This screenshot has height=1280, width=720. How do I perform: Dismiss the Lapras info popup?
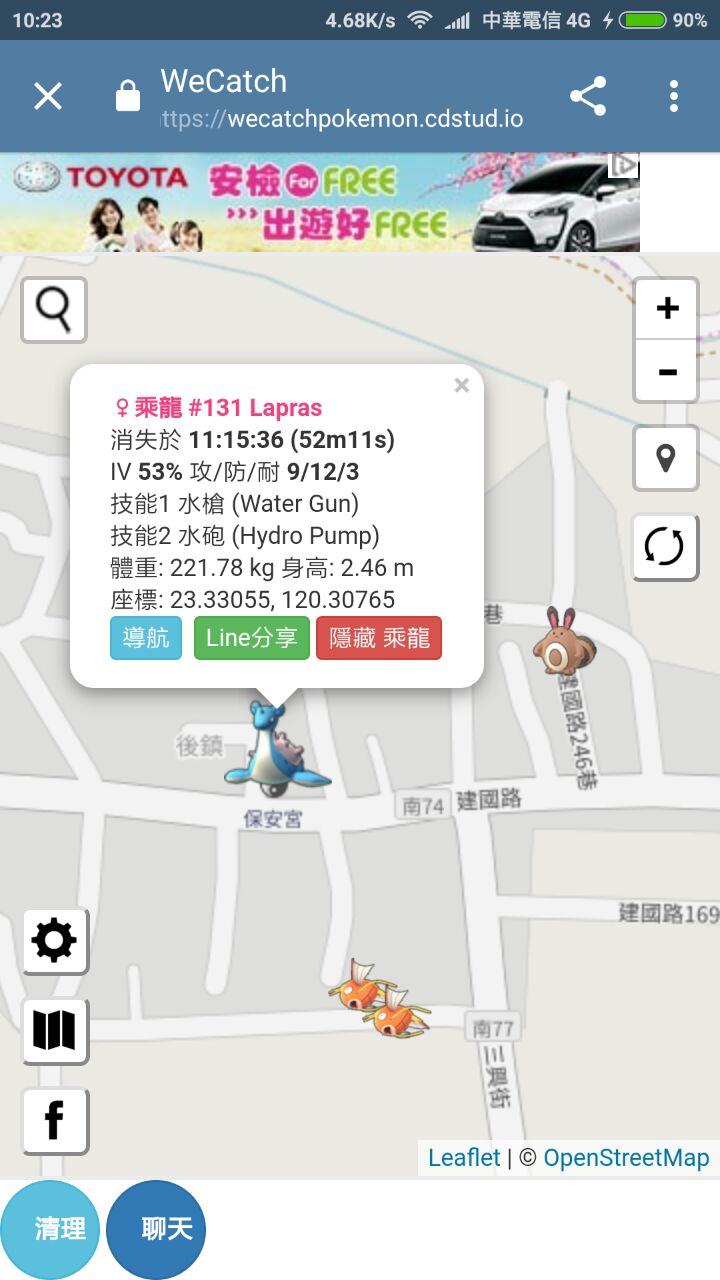click(461, 385)
